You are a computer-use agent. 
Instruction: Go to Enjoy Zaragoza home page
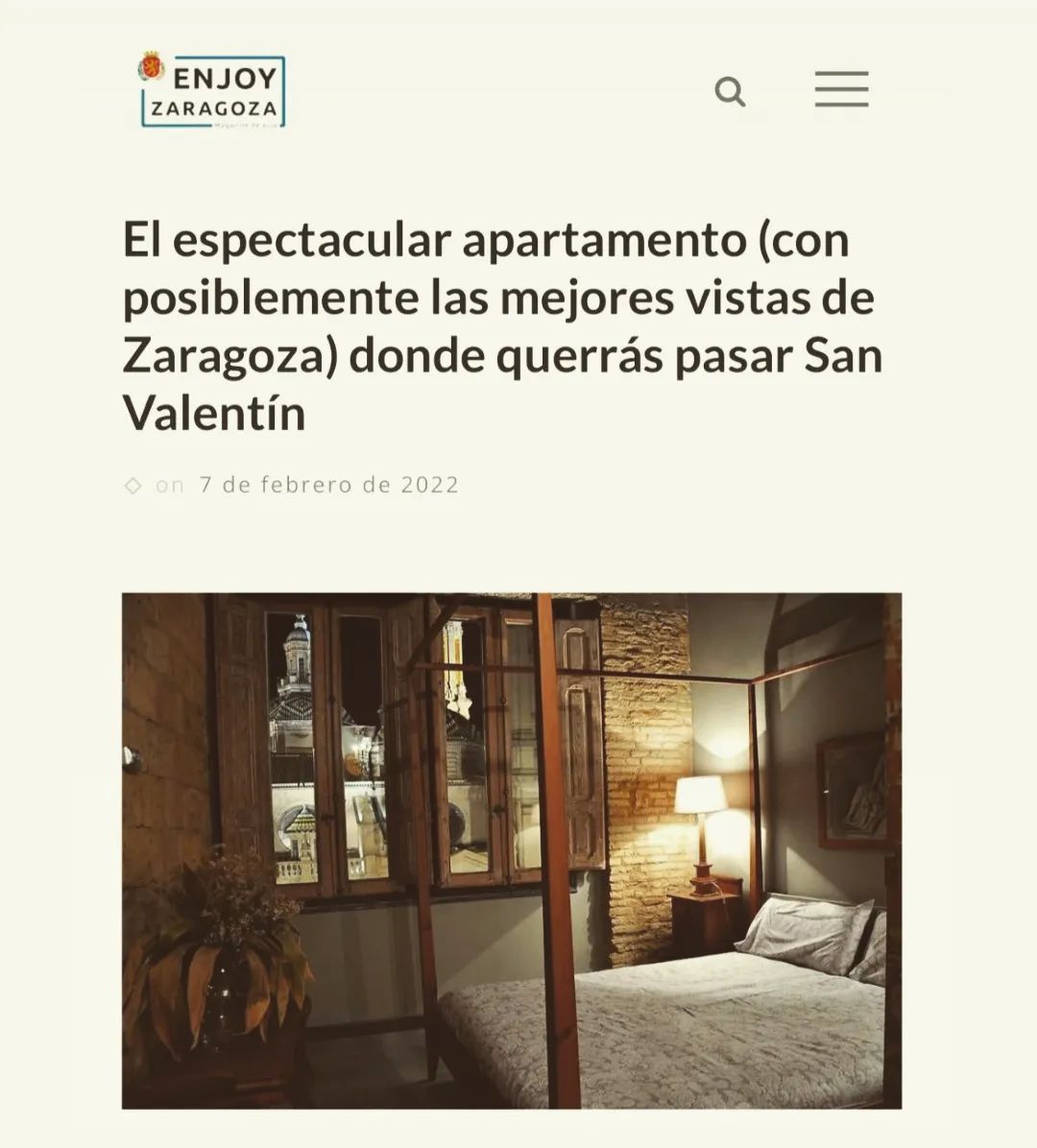[213, 91]
